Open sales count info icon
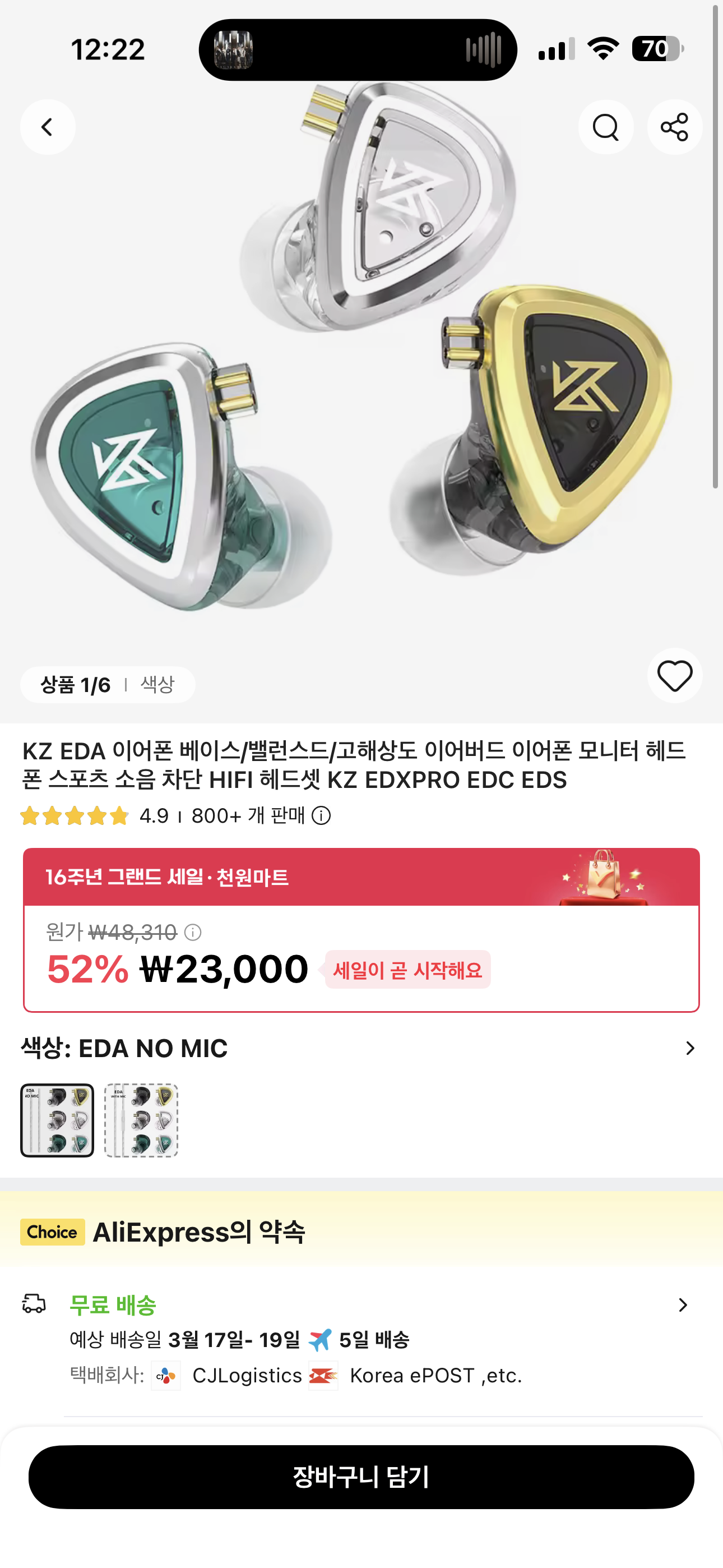 point(321,815)
